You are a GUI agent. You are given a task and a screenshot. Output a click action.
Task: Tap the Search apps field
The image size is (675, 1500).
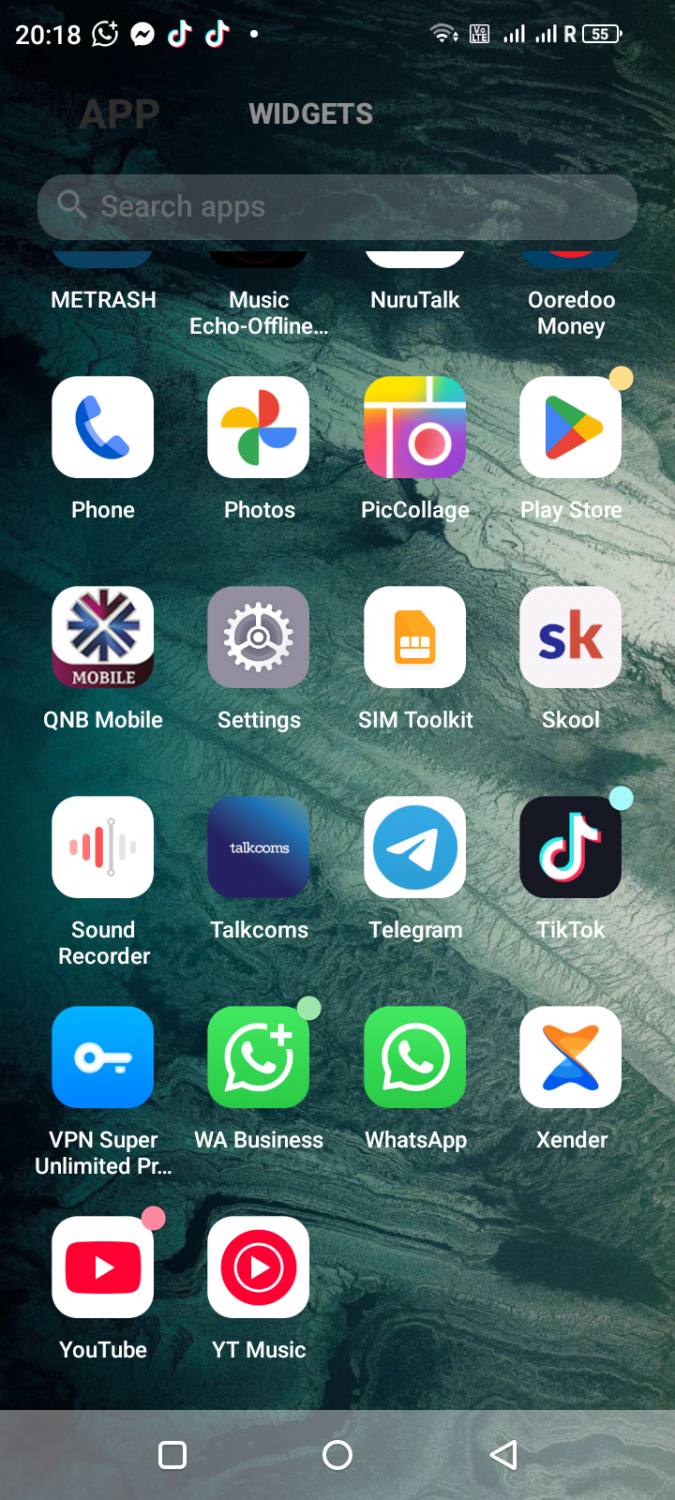pyautogui.click(x=337, y=207)
